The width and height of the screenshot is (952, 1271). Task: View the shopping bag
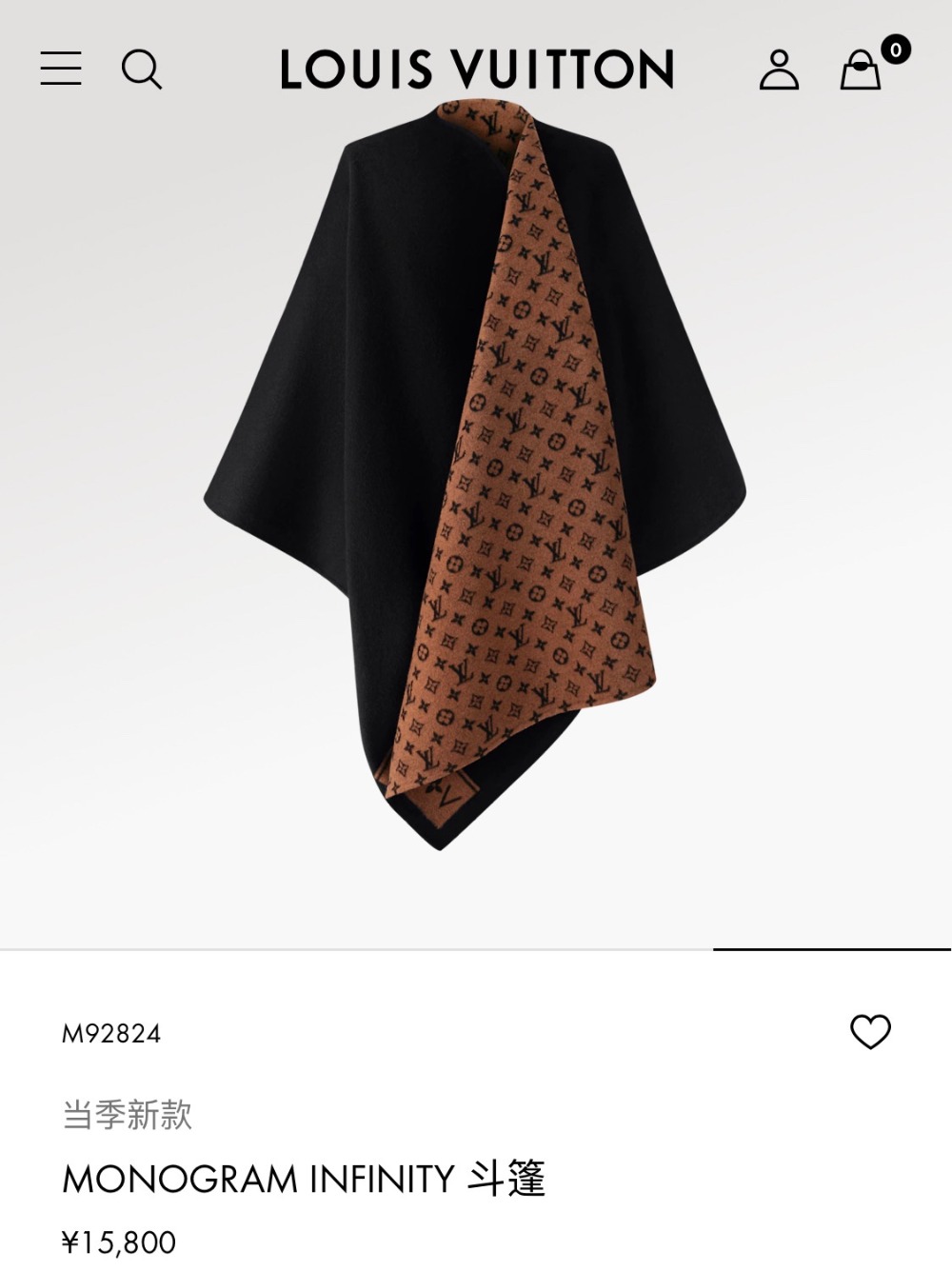862,70
